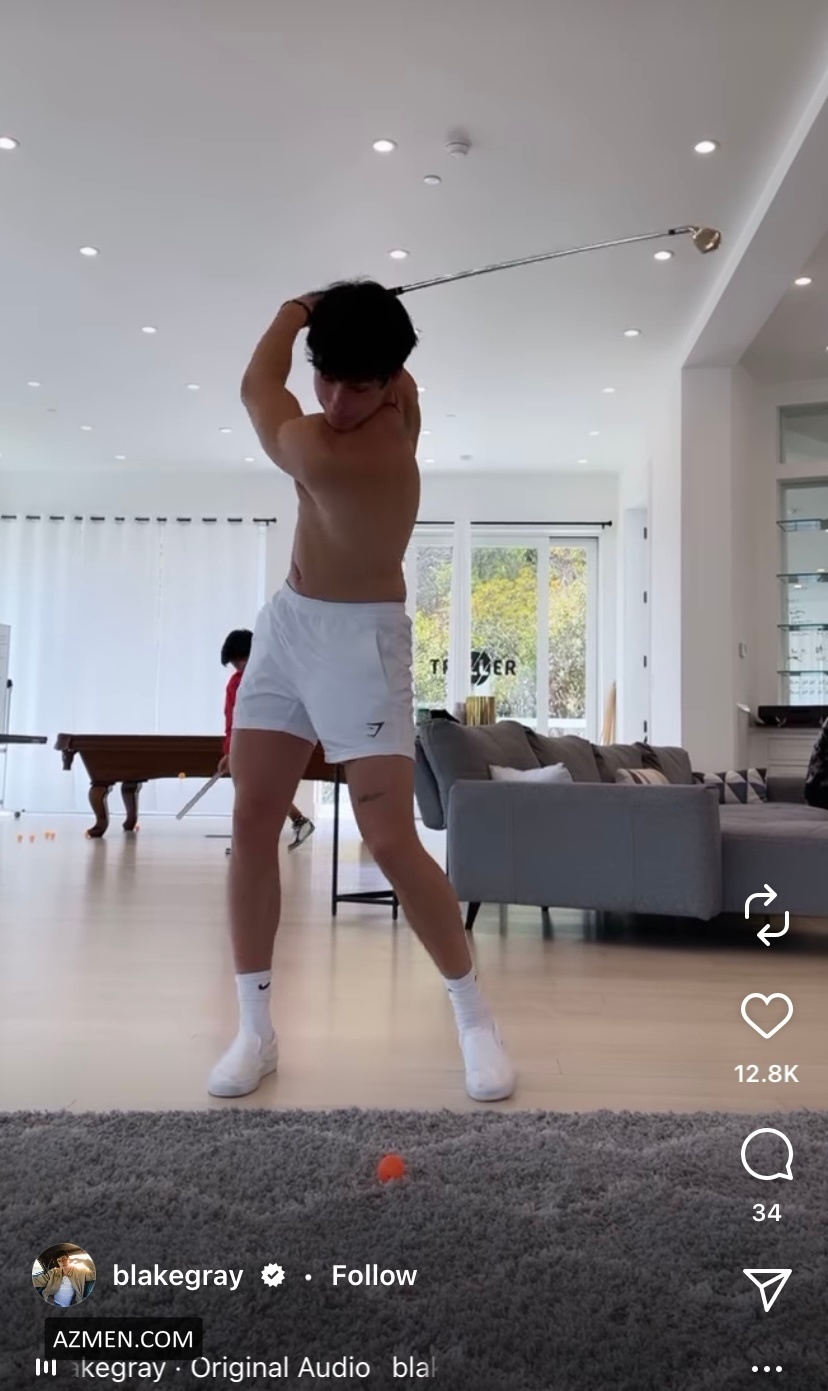Follow blakegray
Image resolution: width=828 pixels, height=1391 pixels.
click(373, 1276)
